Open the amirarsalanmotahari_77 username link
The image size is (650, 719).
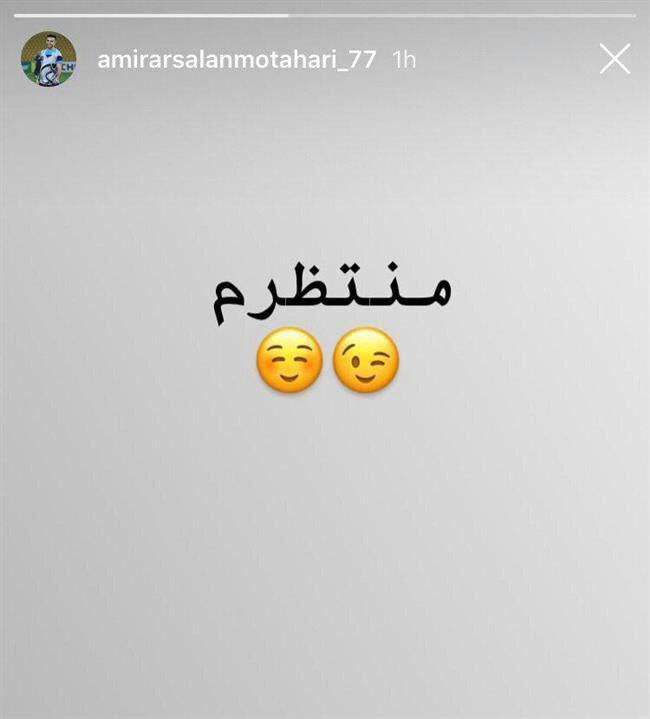237,59
